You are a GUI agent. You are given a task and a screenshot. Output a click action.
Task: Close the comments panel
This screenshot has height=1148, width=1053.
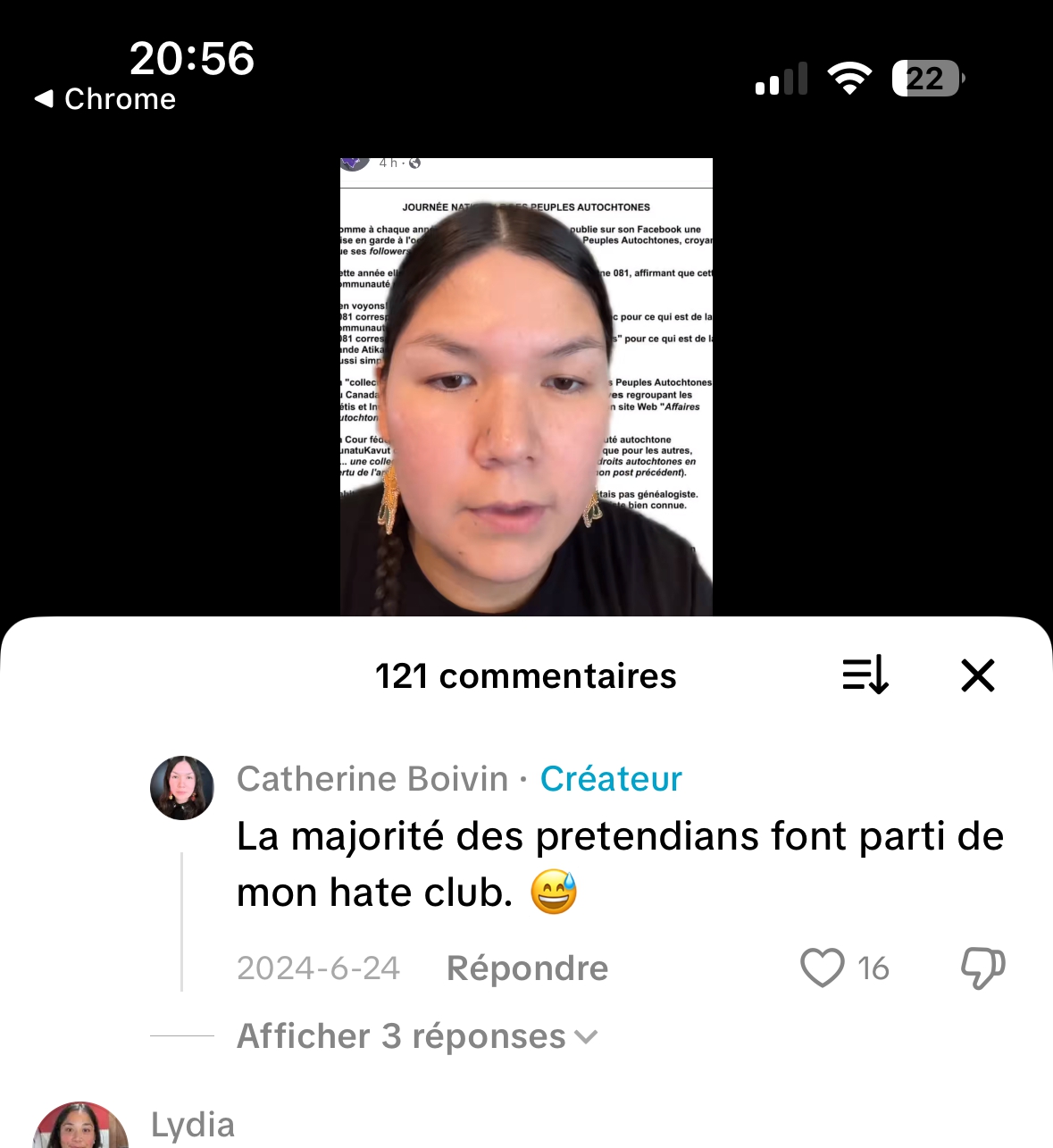(977, 676)
